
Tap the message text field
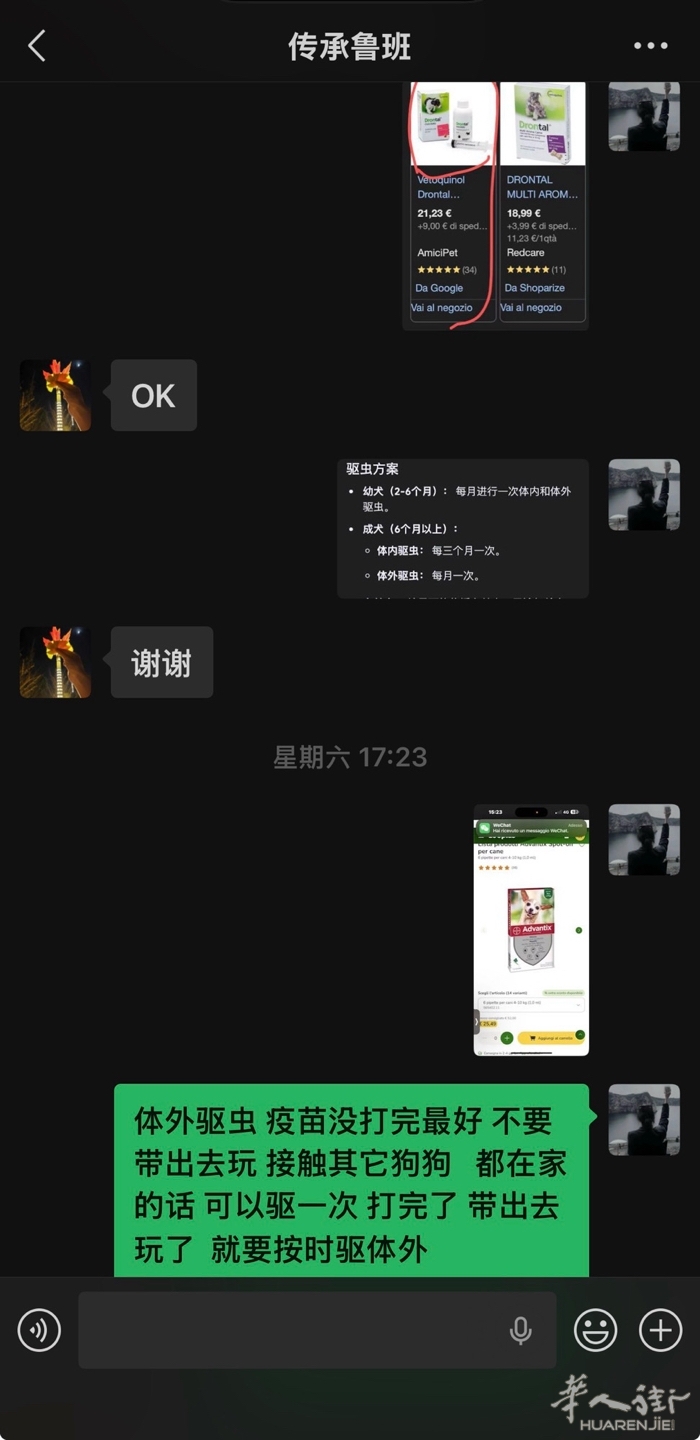290,1330
